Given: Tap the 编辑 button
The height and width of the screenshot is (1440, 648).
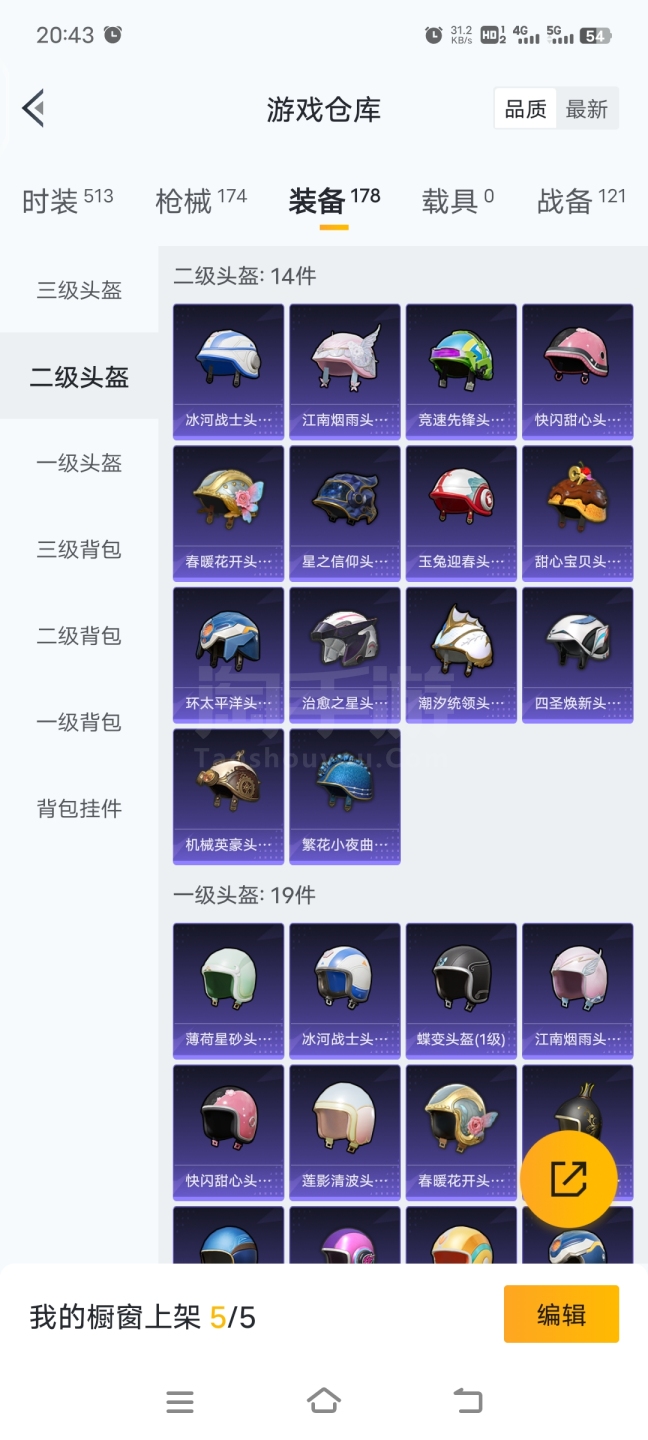Looking at the screenshot, I should point(561,1314).
